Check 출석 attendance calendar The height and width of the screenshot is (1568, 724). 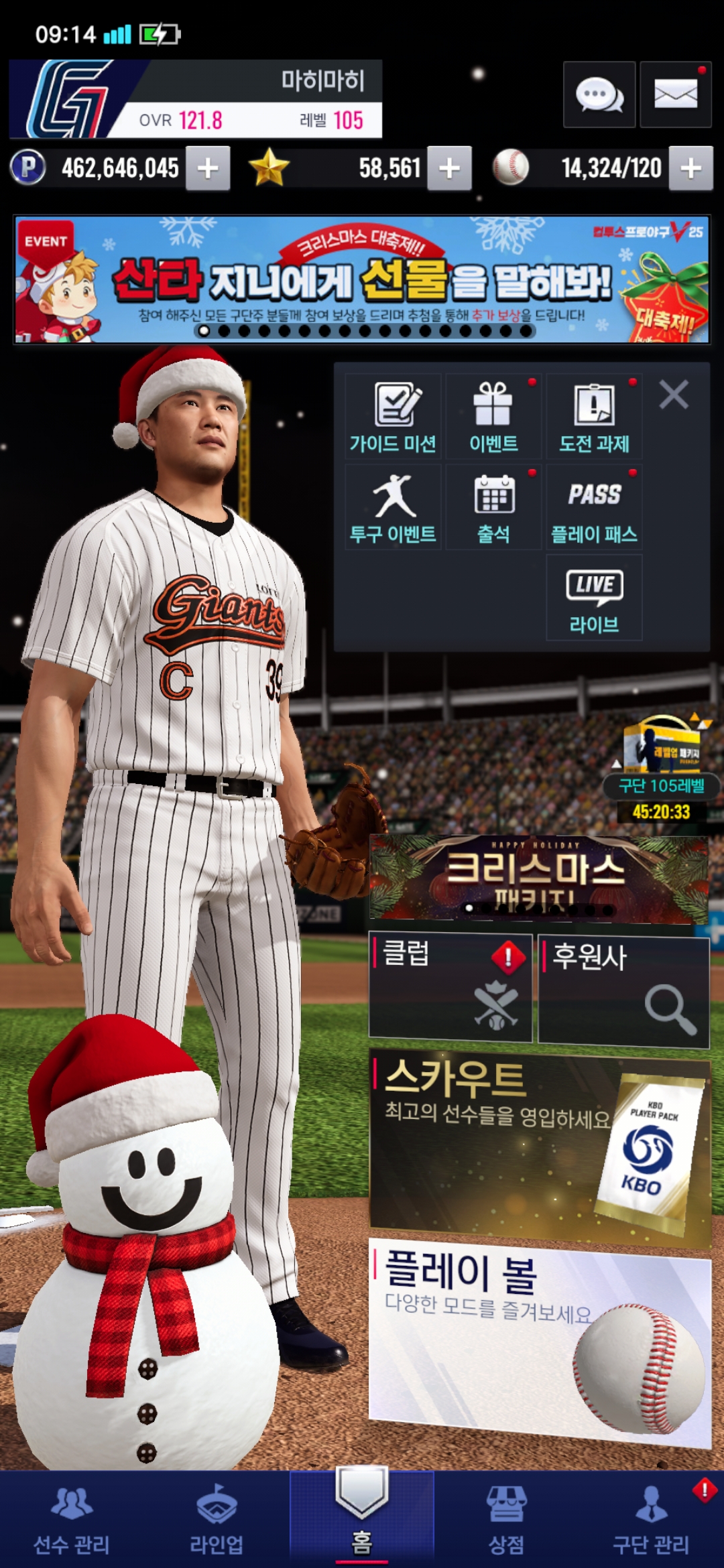coord(494,507)
